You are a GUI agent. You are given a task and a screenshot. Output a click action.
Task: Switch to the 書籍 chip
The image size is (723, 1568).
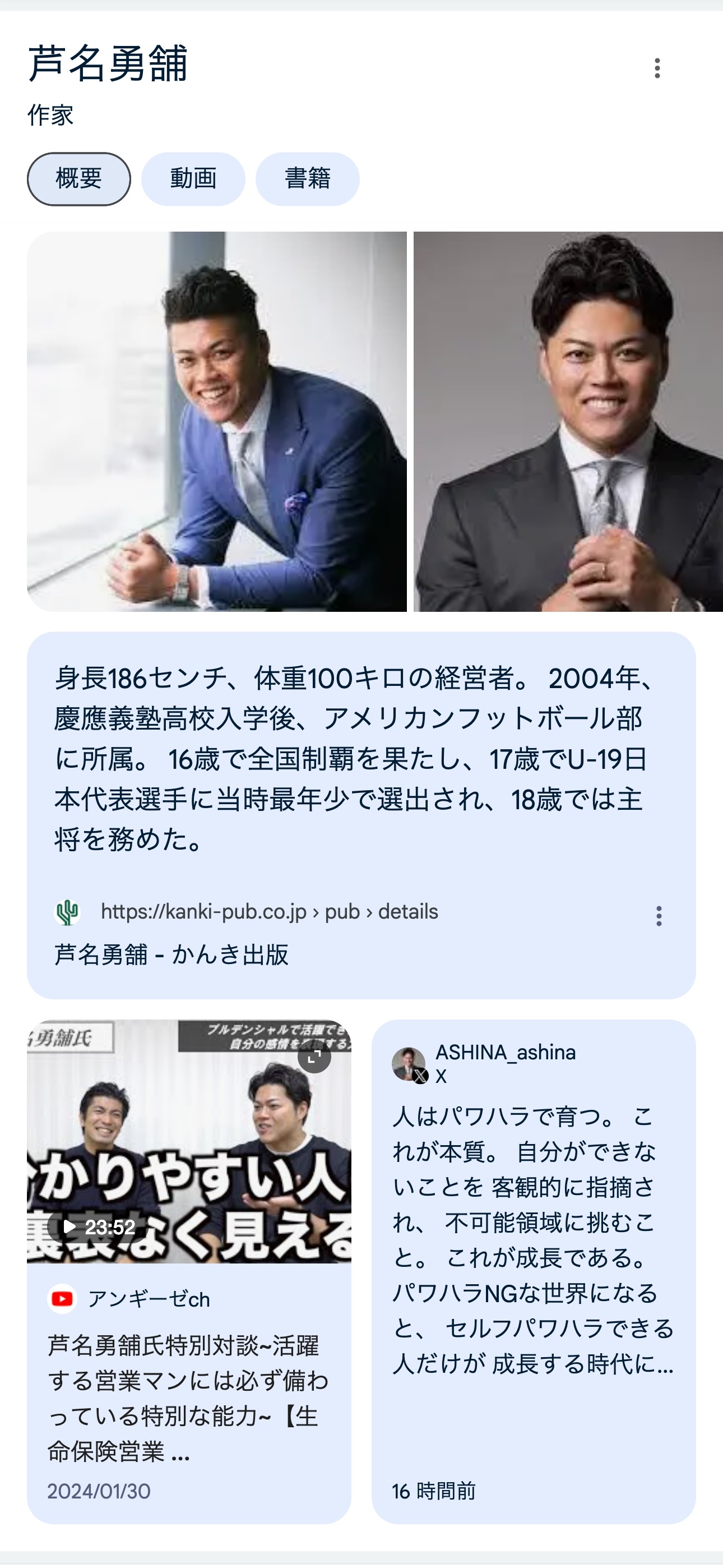pyautogui.click(x=307, y=179)
